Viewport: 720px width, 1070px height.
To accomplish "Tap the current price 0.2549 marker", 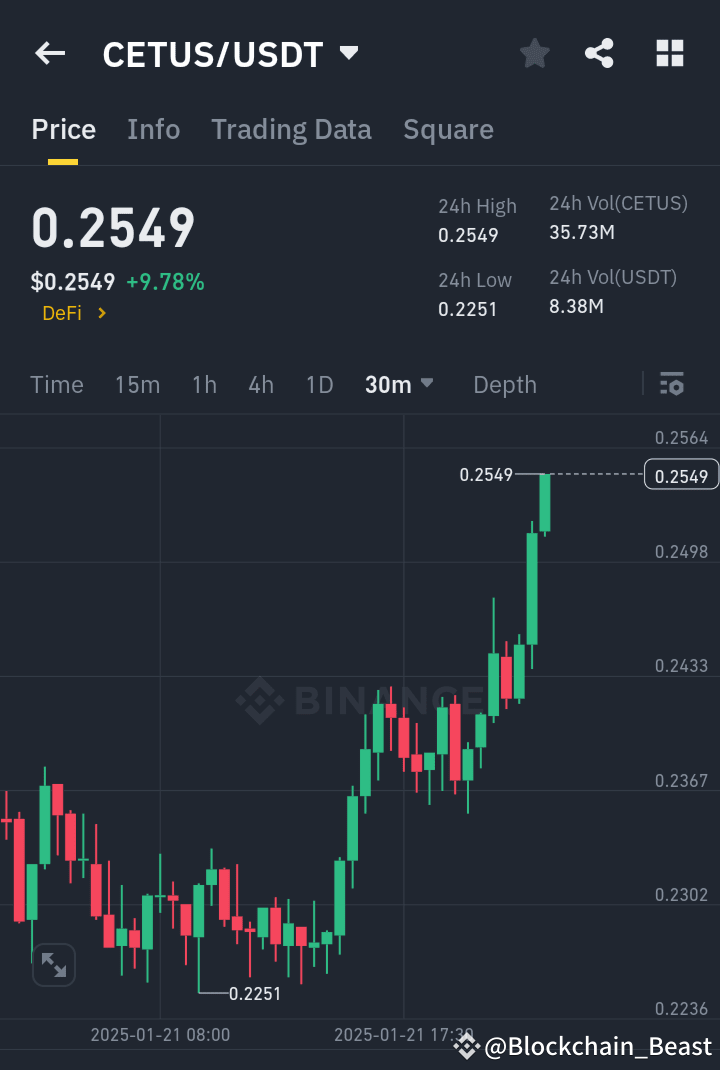I will click(681, 475).
